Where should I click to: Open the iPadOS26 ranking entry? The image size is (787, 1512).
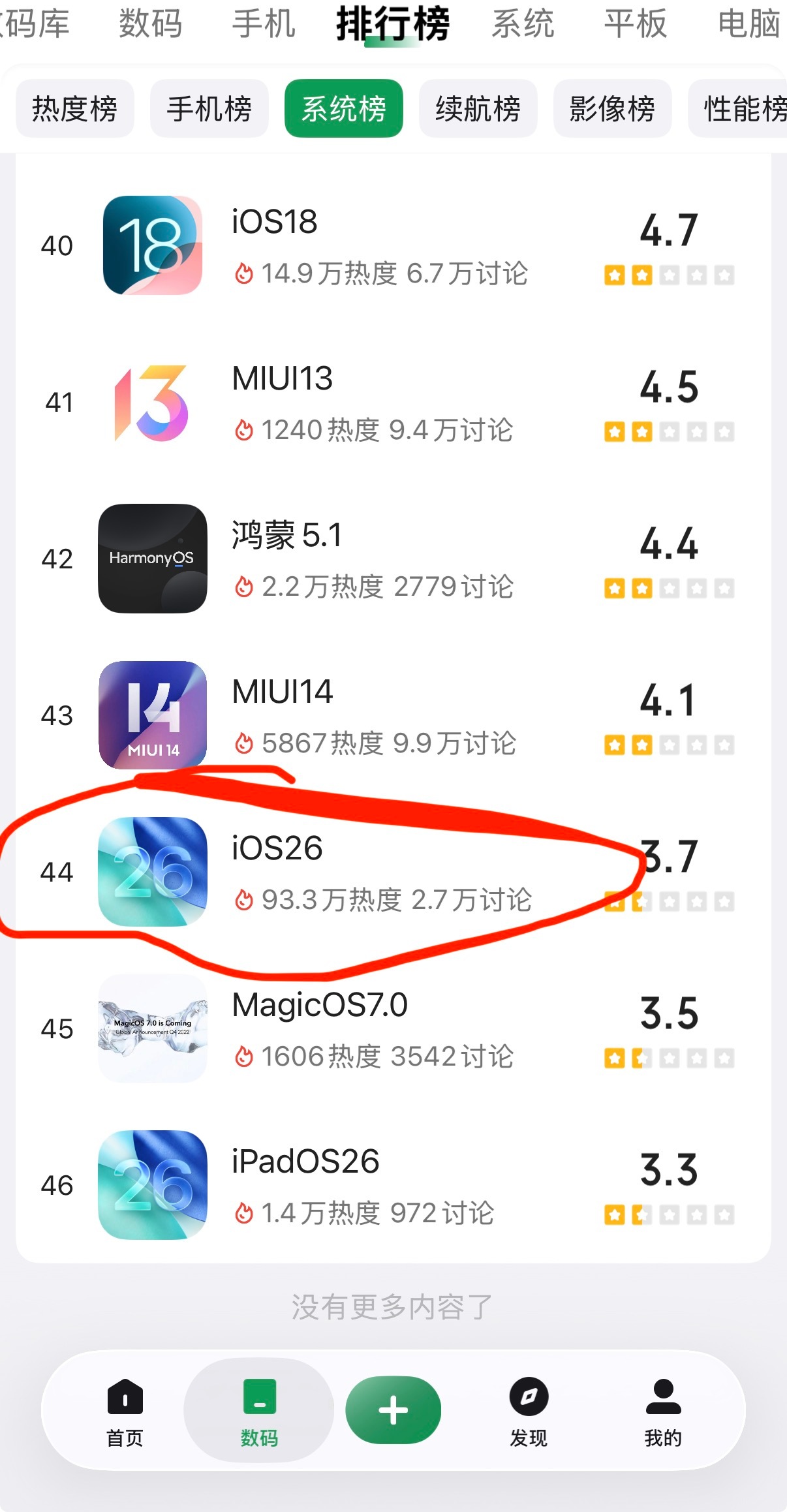pyautogui.click(x=392, y=1186)
